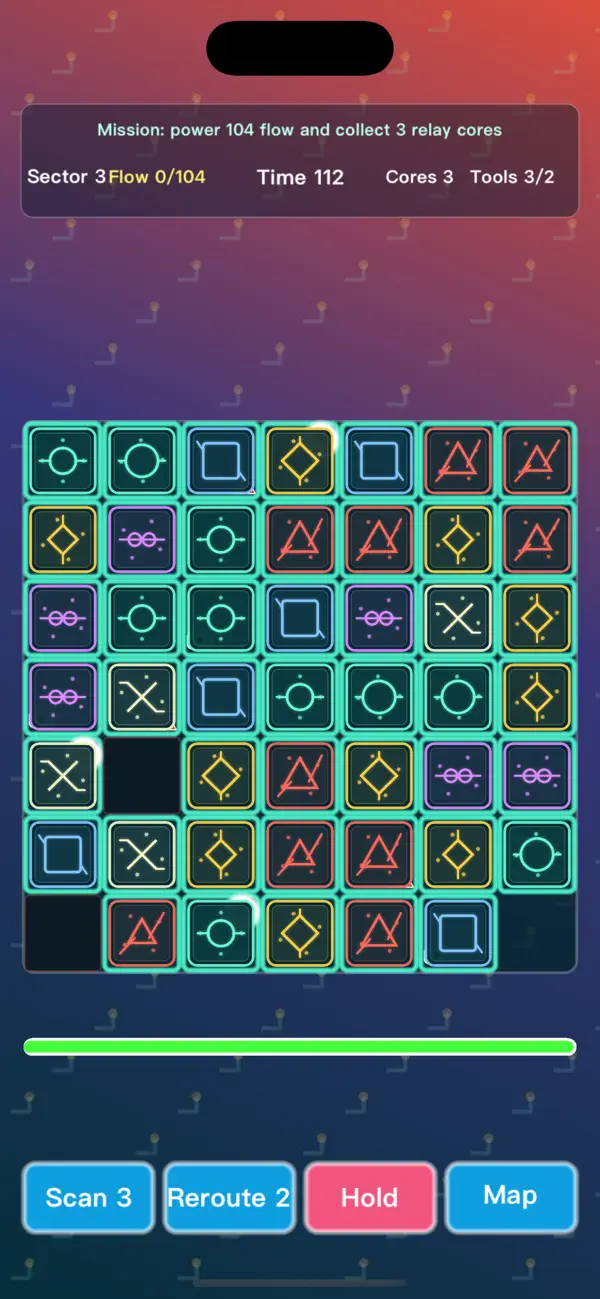The image size is (600, 1299).
Task: Activate the Reroute 2 button
Action: [229, 1197]
